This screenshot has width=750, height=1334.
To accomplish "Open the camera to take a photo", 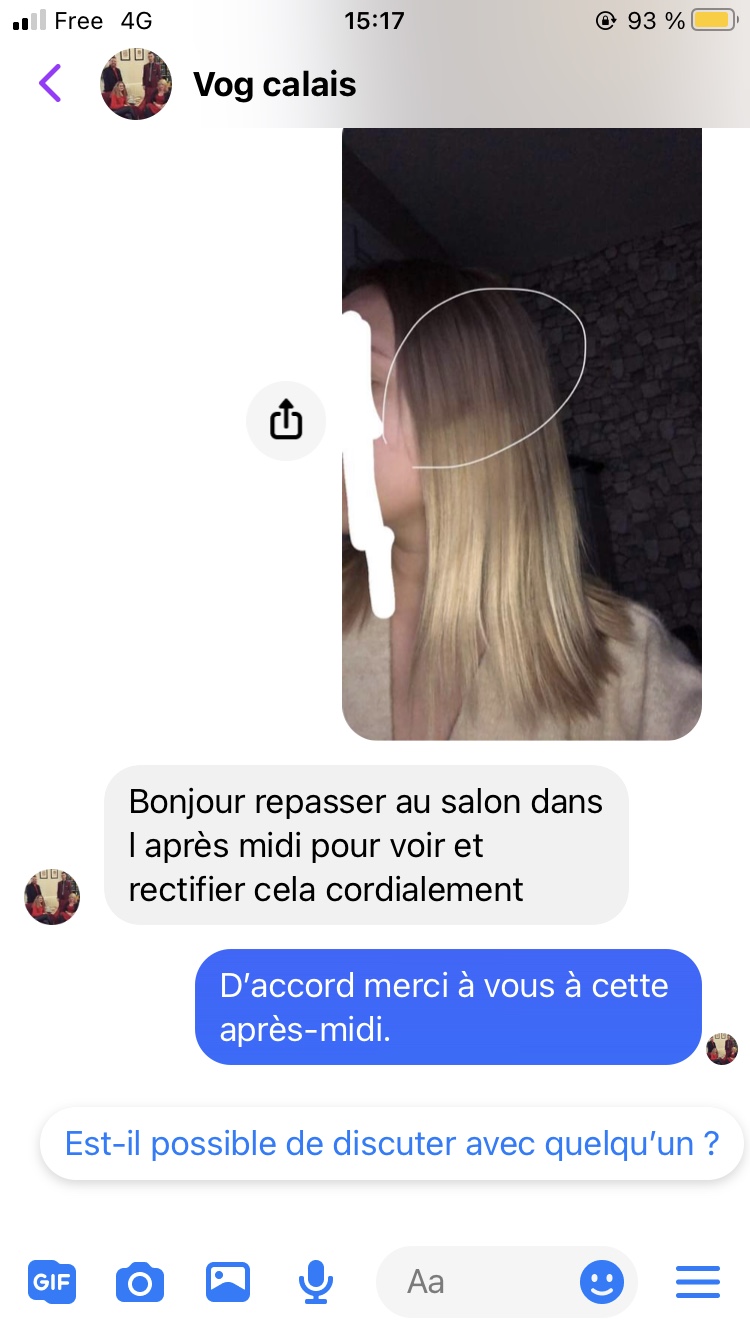I will pos(139,1281).
